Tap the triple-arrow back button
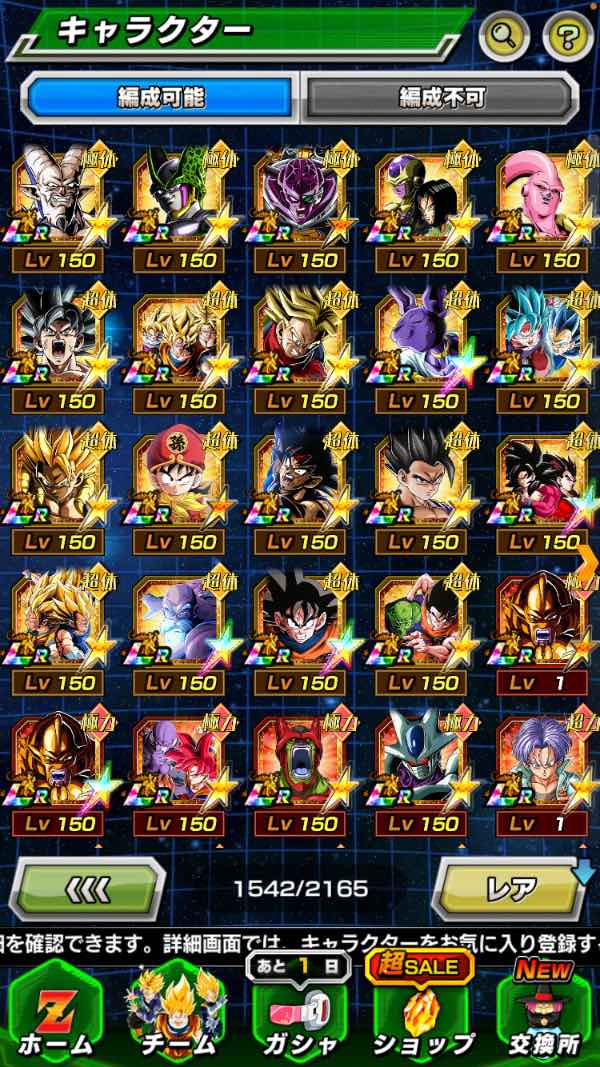 88,887
